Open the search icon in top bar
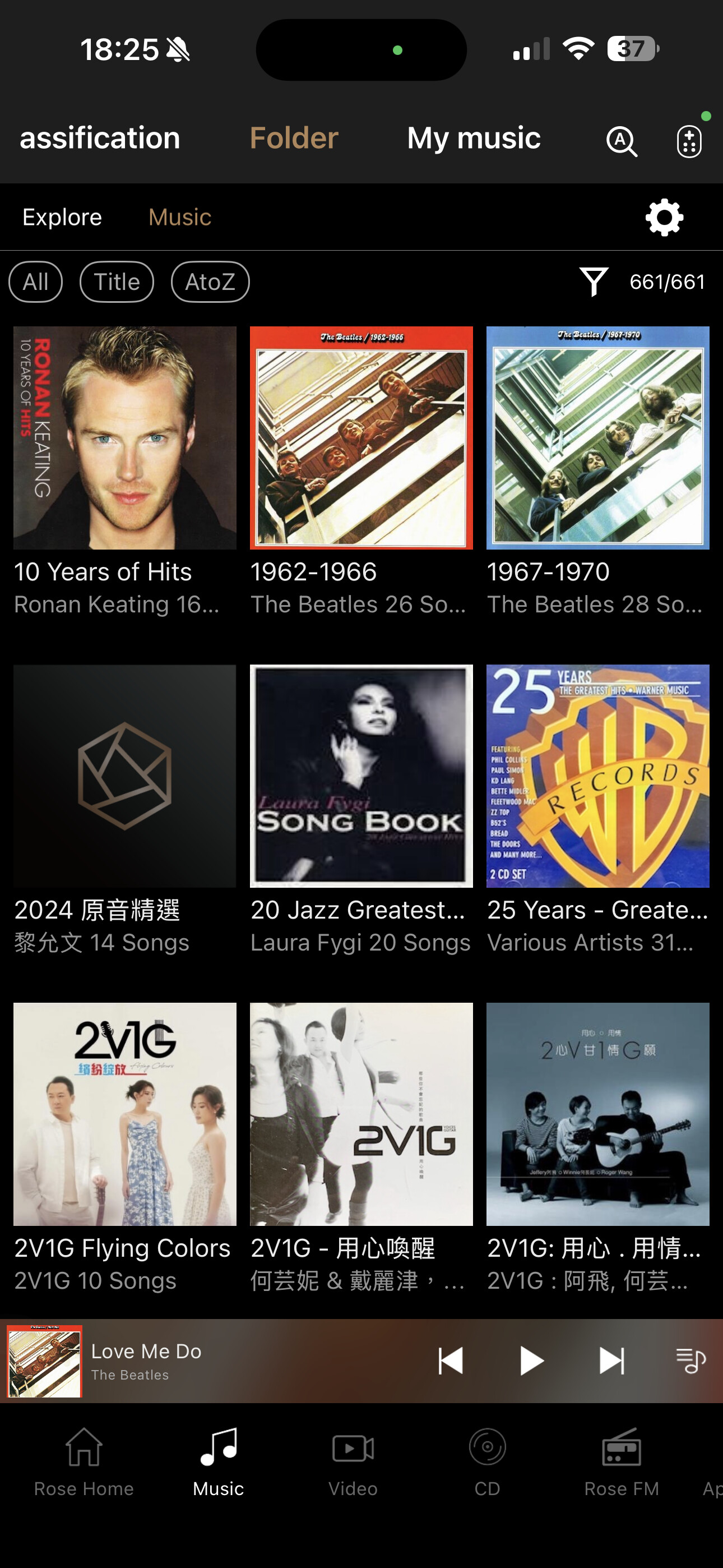Image resolution: width=723 pixels, height=1568 pixels. tap(622, 141)
